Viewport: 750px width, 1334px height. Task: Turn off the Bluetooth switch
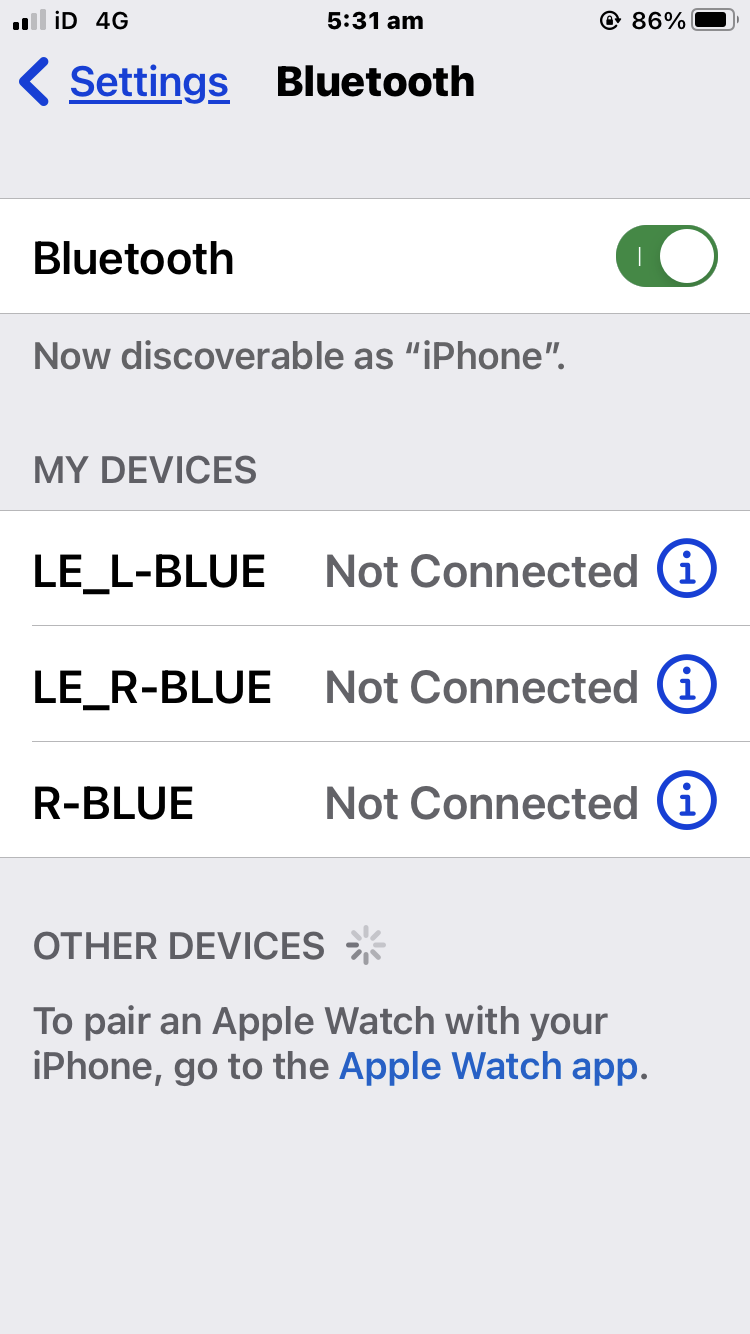pyautogui.click(x=666, y=256)
